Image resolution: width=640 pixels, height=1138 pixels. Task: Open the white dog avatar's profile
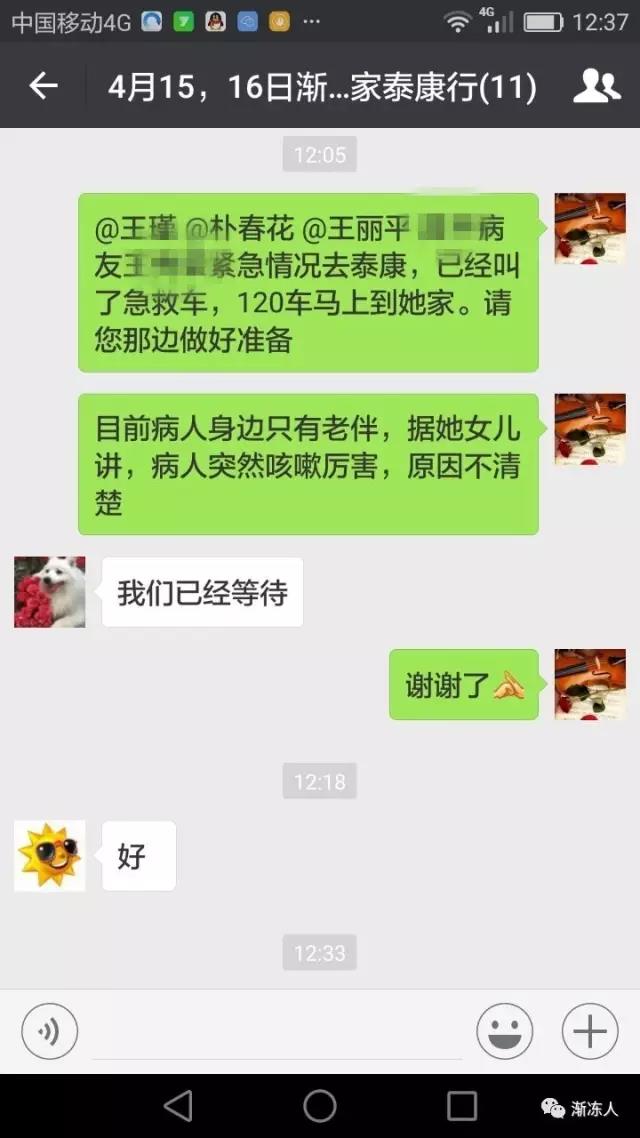(x=50, y=592)
